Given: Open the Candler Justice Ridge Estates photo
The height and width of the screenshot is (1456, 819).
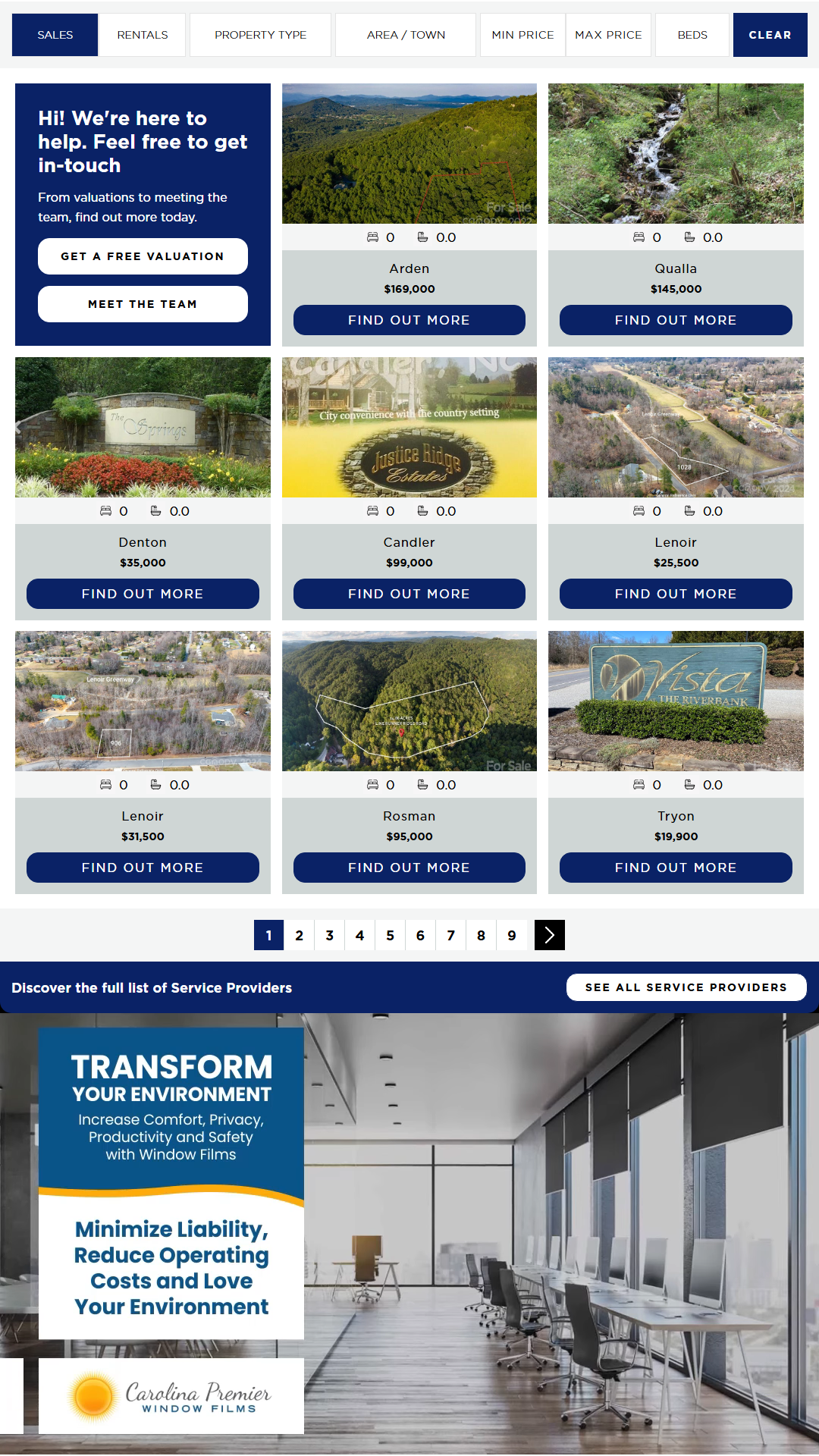Looking at the screenshot, I should pos(409,427).
